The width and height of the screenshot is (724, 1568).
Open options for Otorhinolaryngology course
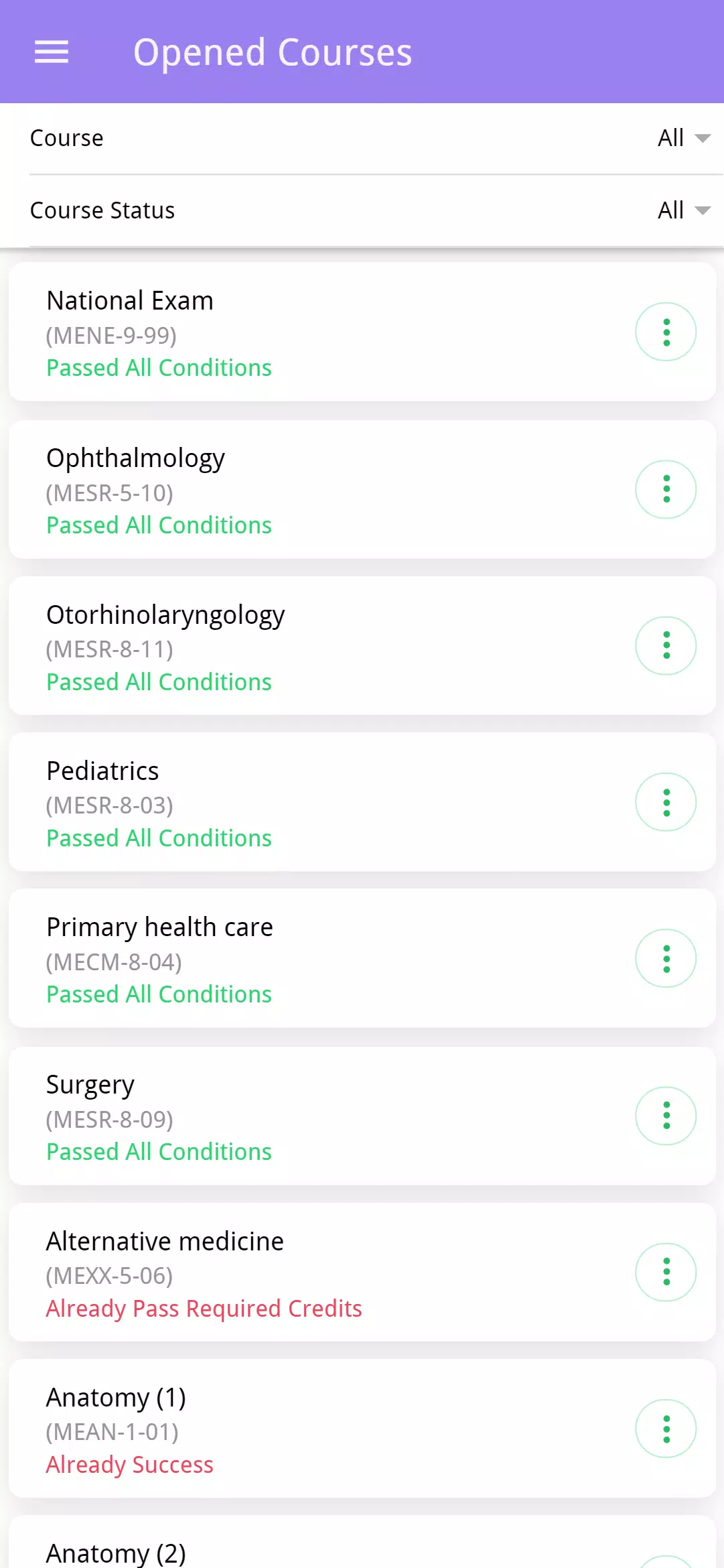click(x=666, y=645)
